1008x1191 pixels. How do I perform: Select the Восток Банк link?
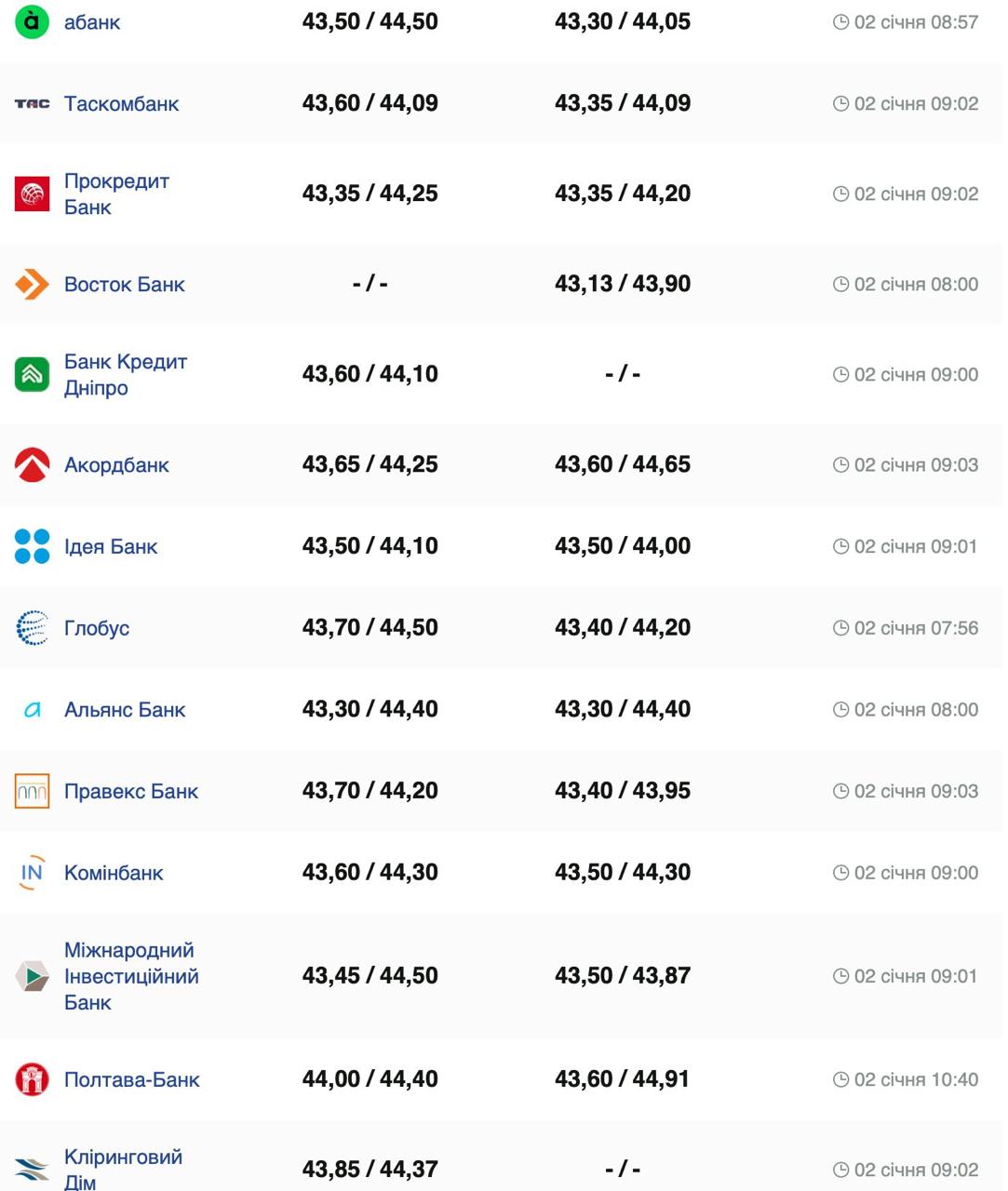(124, 284)
